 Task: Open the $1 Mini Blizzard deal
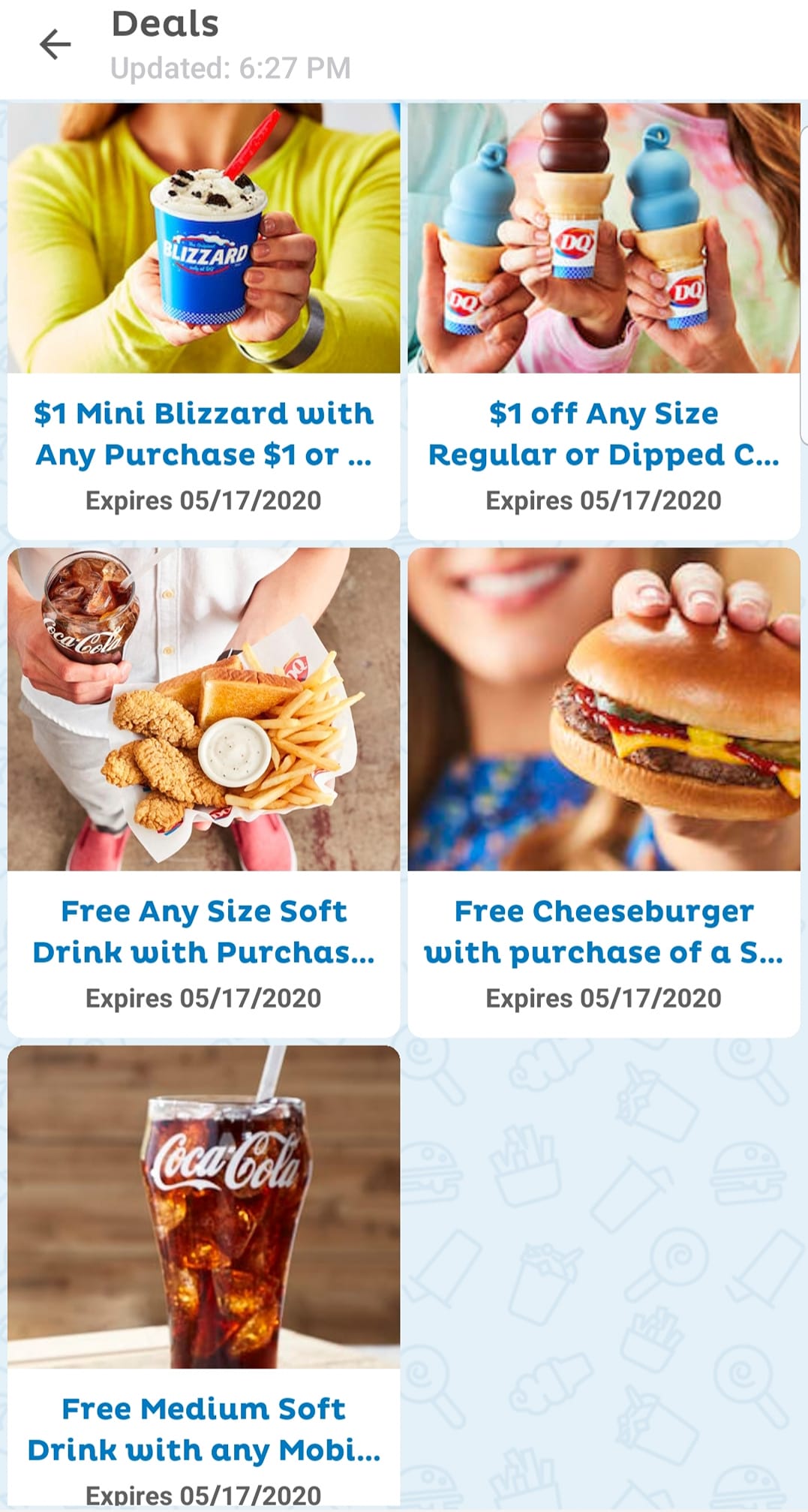[x=203, y=320]
